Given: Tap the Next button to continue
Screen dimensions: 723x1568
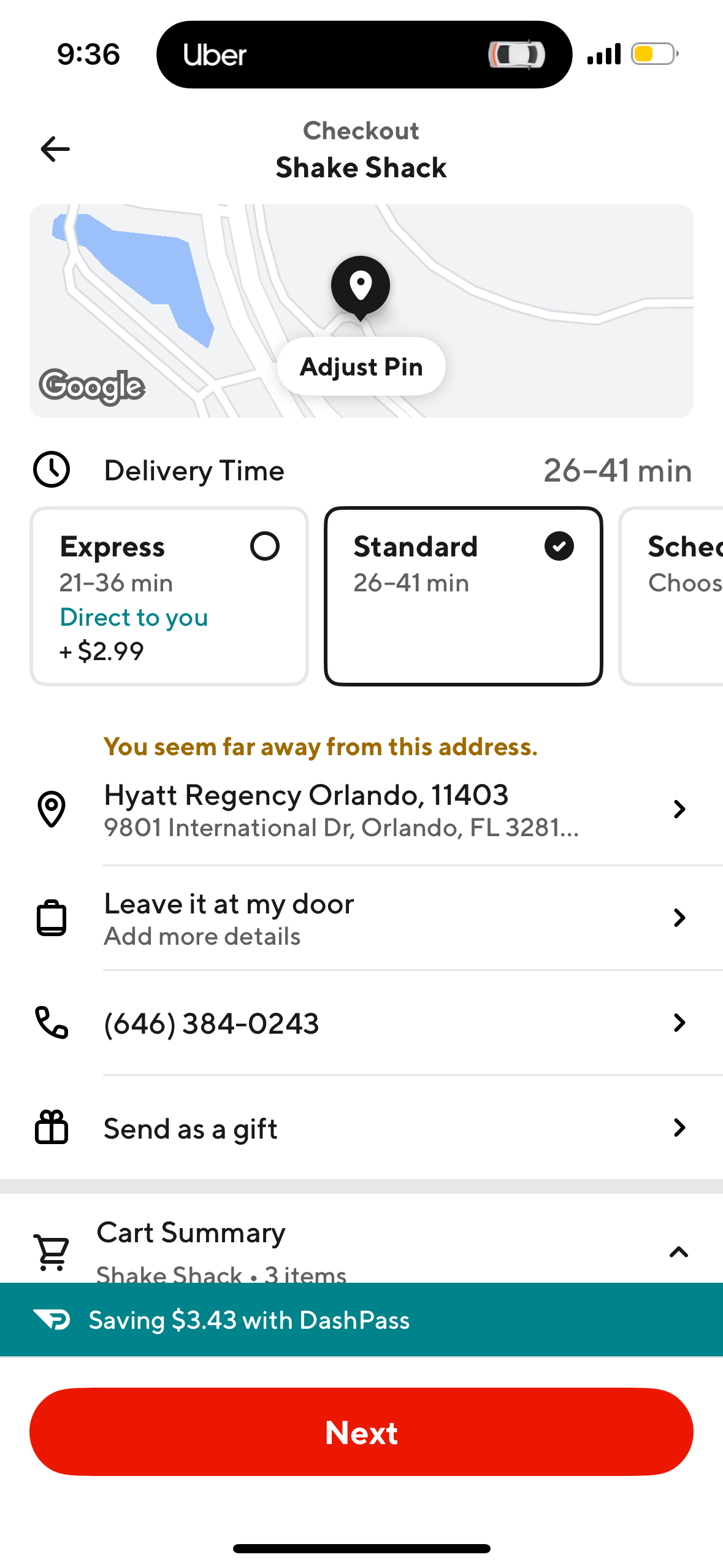Looking at the screenshot, I should click(x=362, y=1432).
